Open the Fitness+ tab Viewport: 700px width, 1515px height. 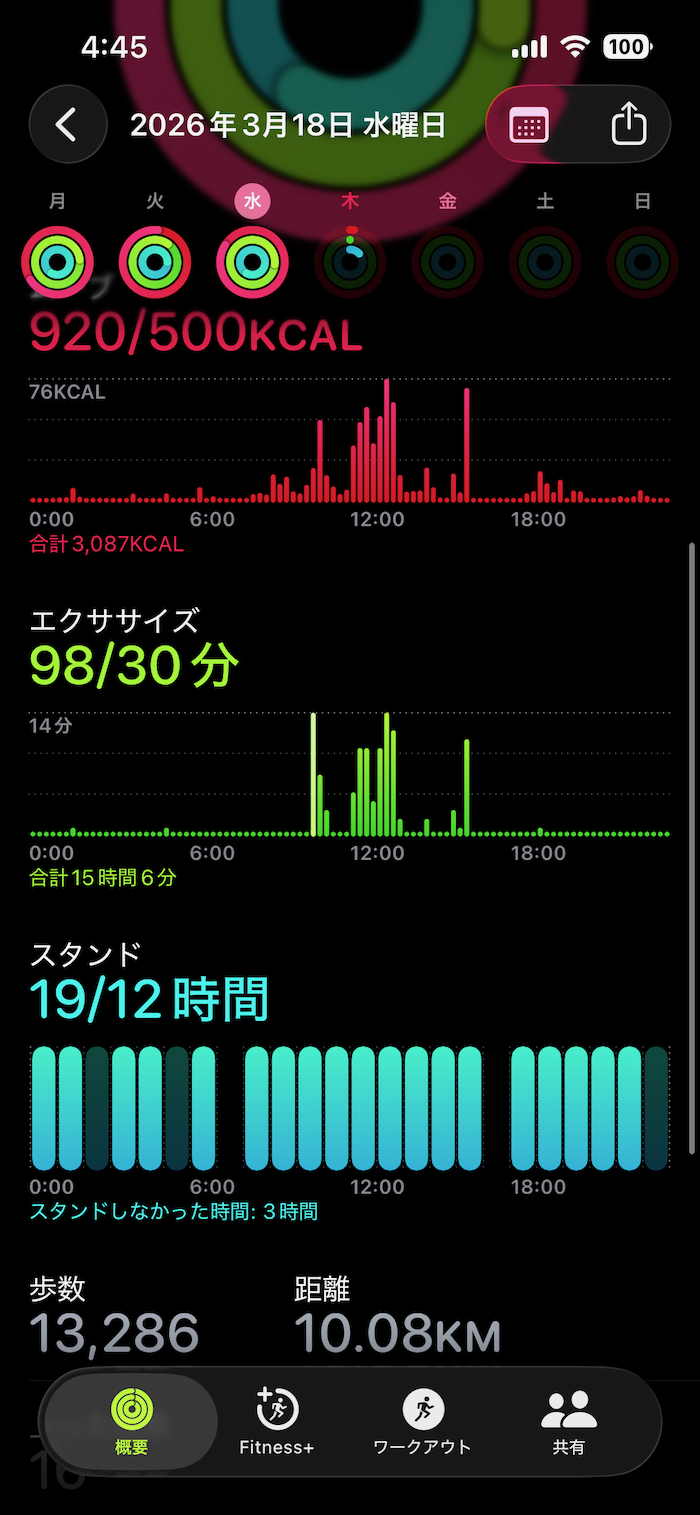(x=277, y=1420)
